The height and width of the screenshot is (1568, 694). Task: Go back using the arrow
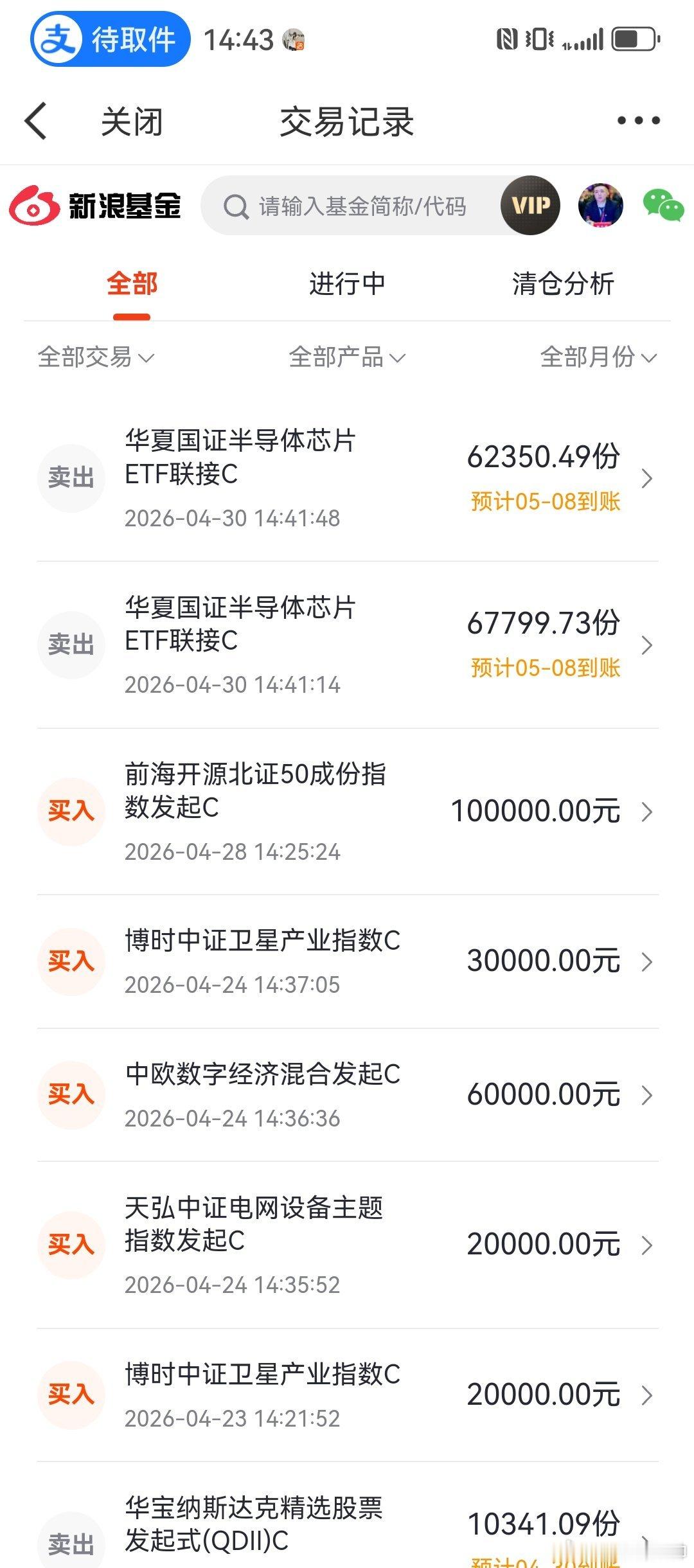click(x=36, y=121)
